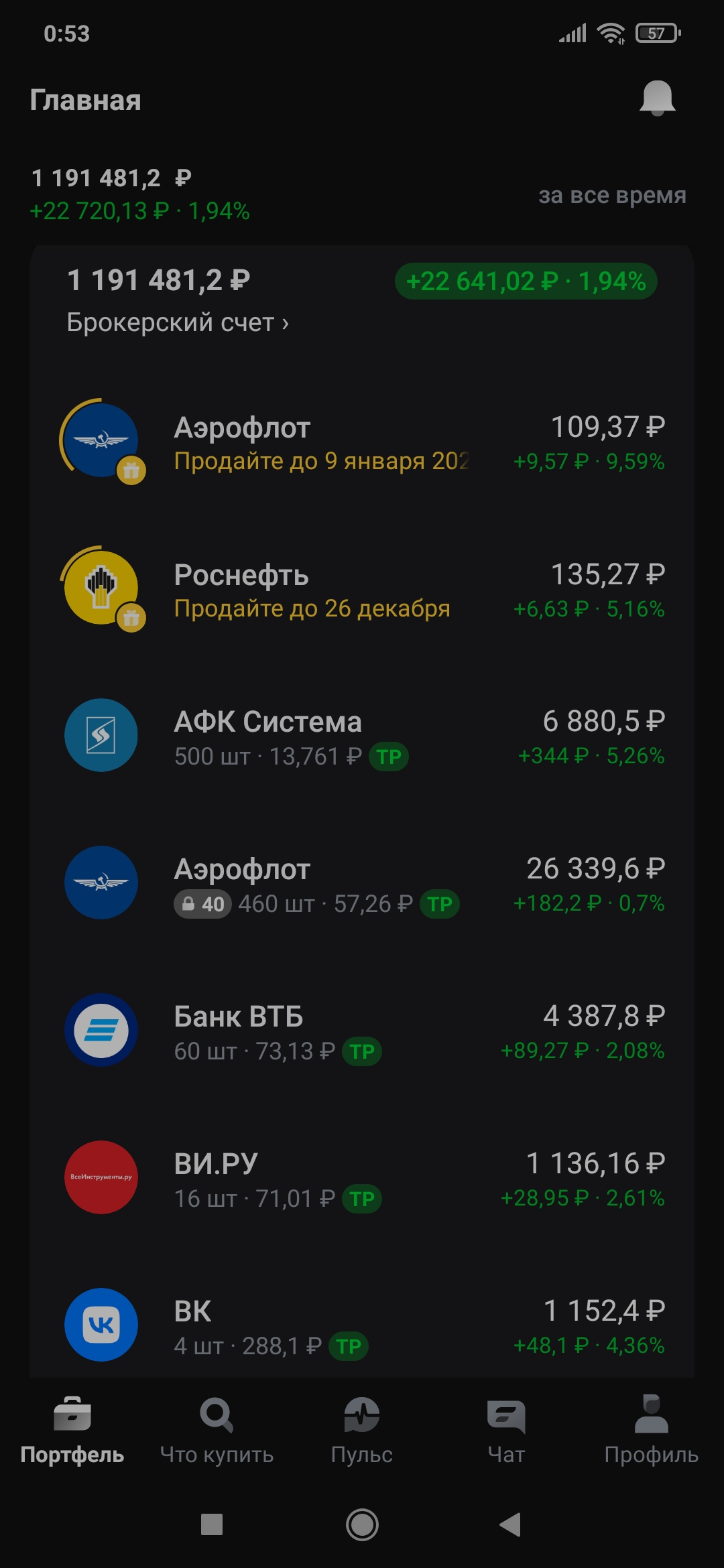View the Банк ВТБ position

[x=362, y=1032]
